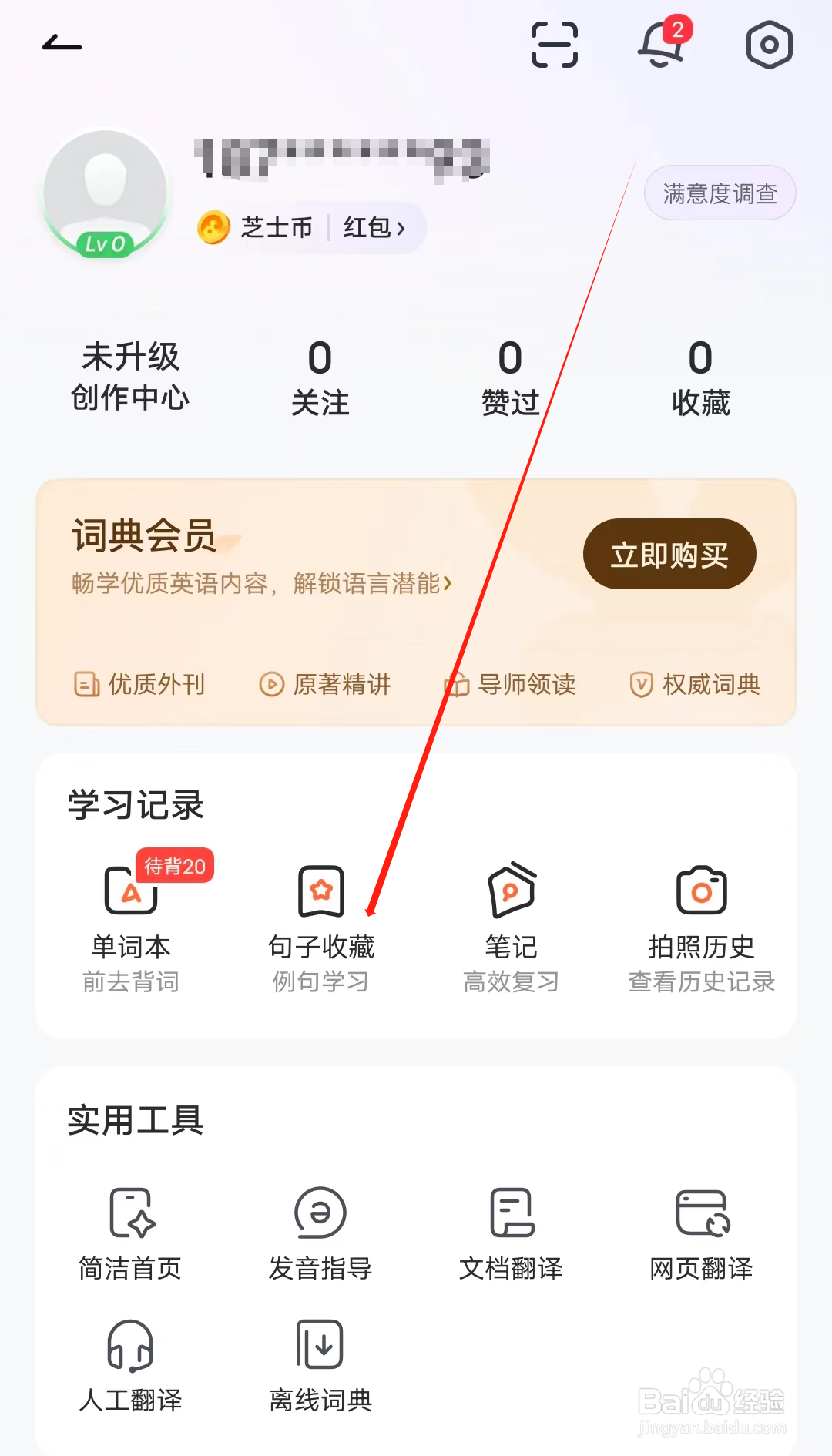This screenshot has width=832, height=1456.
Task: Open 单词本 to review words
Action: click(x=129, y=924)
